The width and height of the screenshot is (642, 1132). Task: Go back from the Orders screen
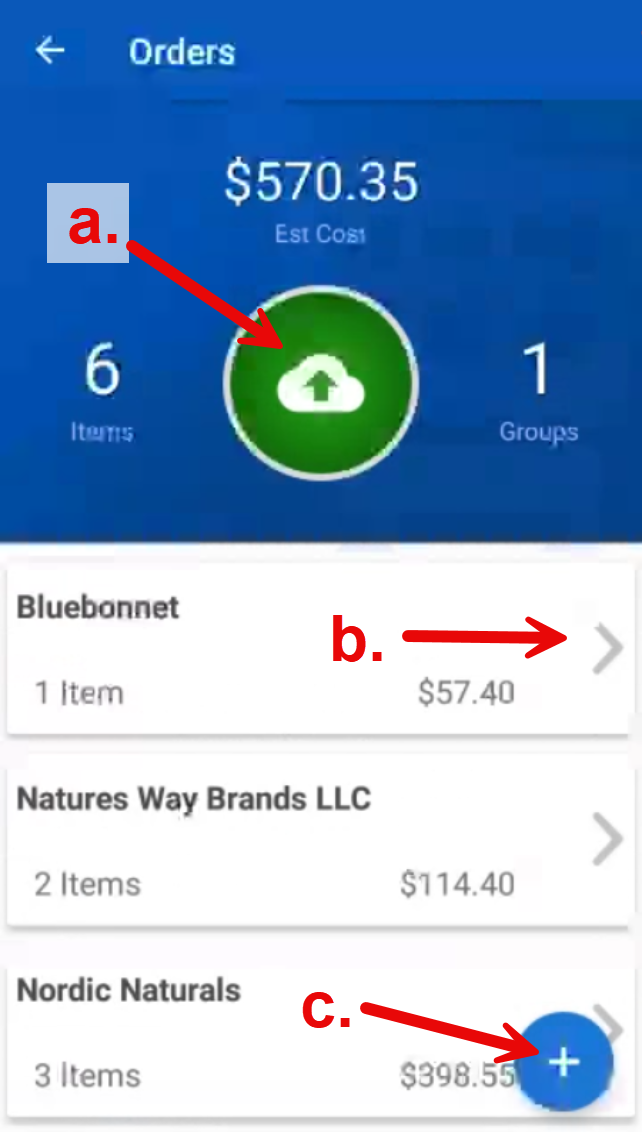click(50, 51)
